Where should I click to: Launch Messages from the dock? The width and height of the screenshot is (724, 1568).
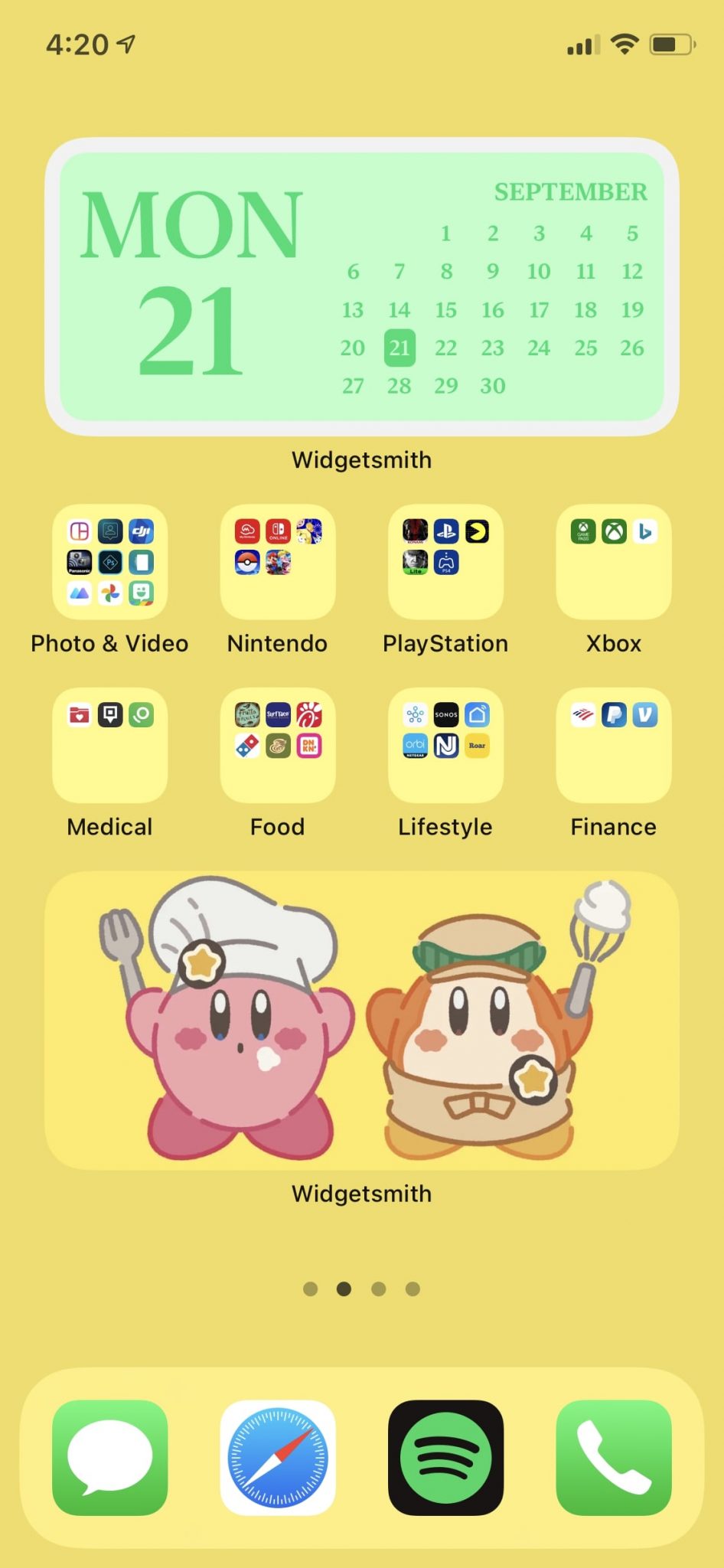click(109, 1458)
